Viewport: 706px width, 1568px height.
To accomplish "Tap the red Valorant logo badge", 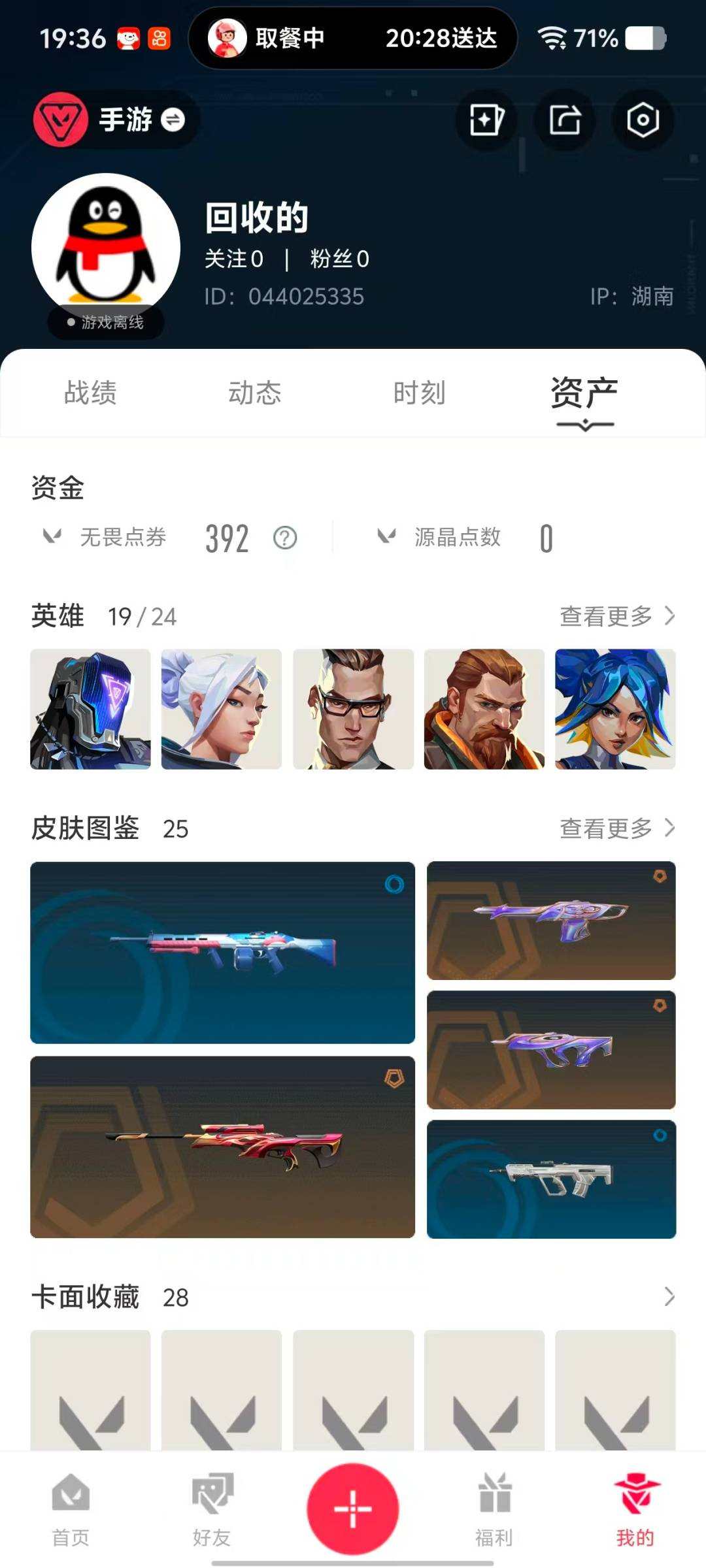I will (x=59, y=119).
